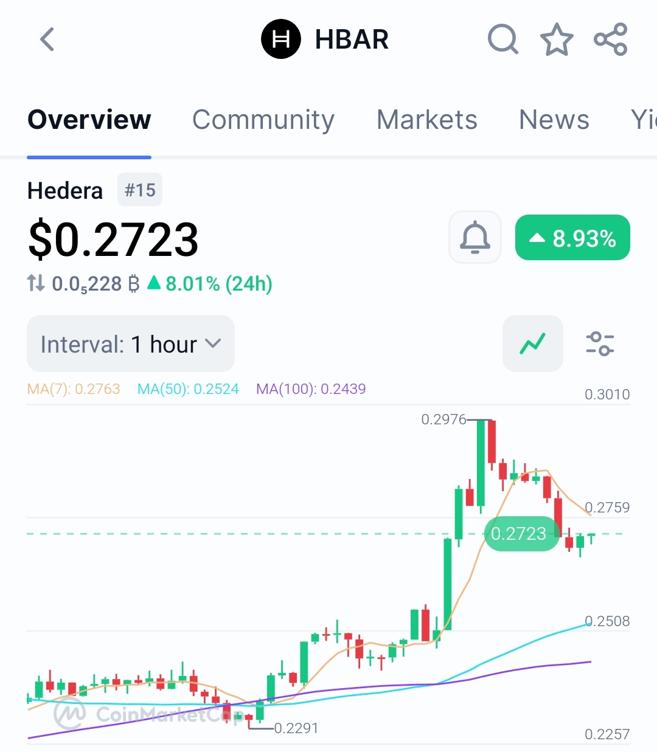
Task: Select the Overview tab
Action: [x=89, y=120]
